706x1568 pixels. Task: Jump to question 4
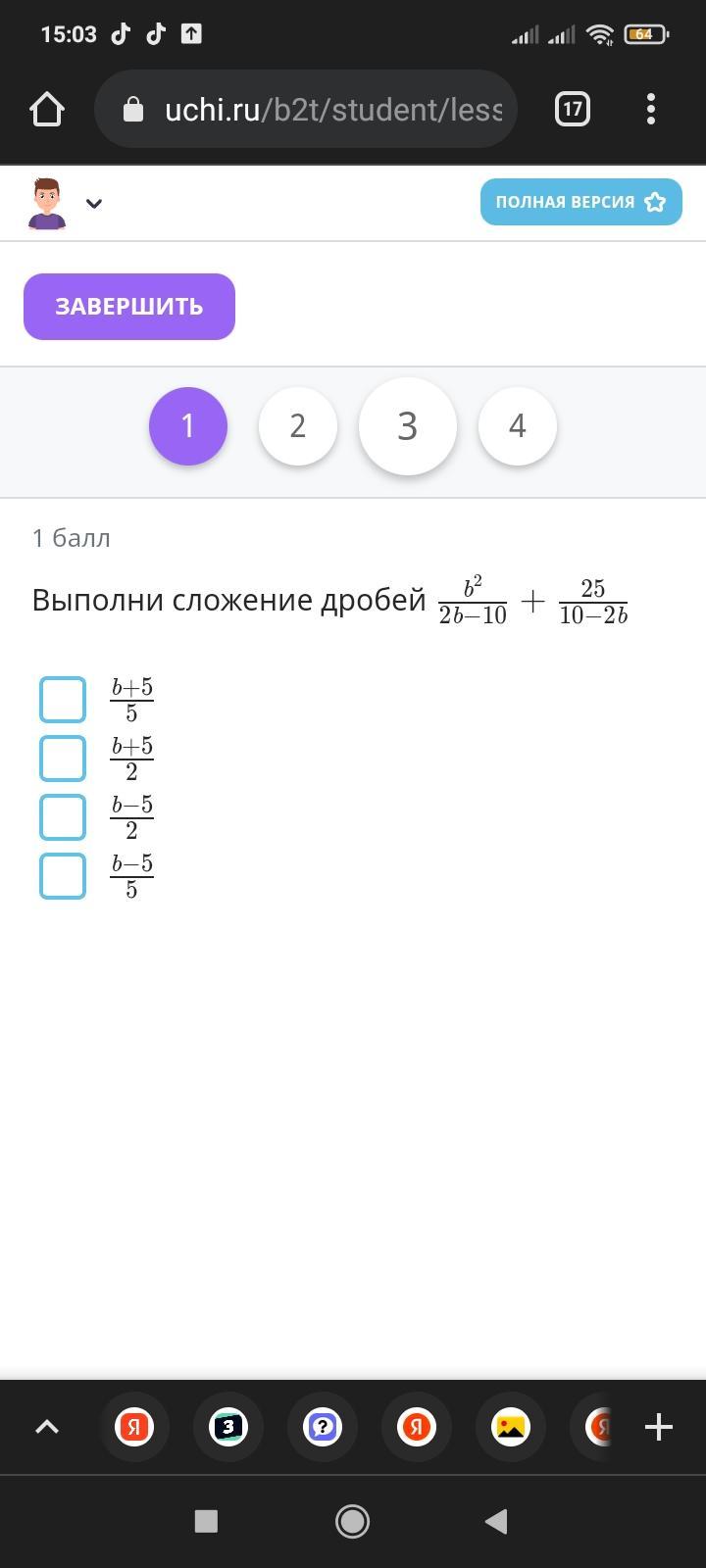(x=518, y=426)
